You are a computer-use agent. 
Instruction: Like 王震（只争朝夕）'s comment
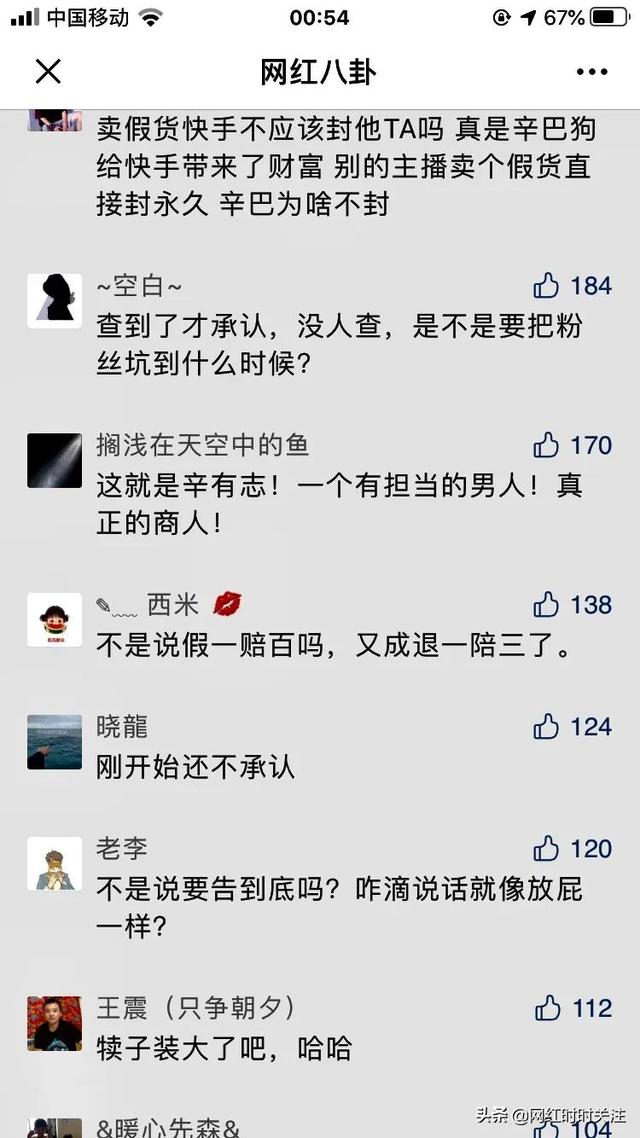tap(548, 1008)
